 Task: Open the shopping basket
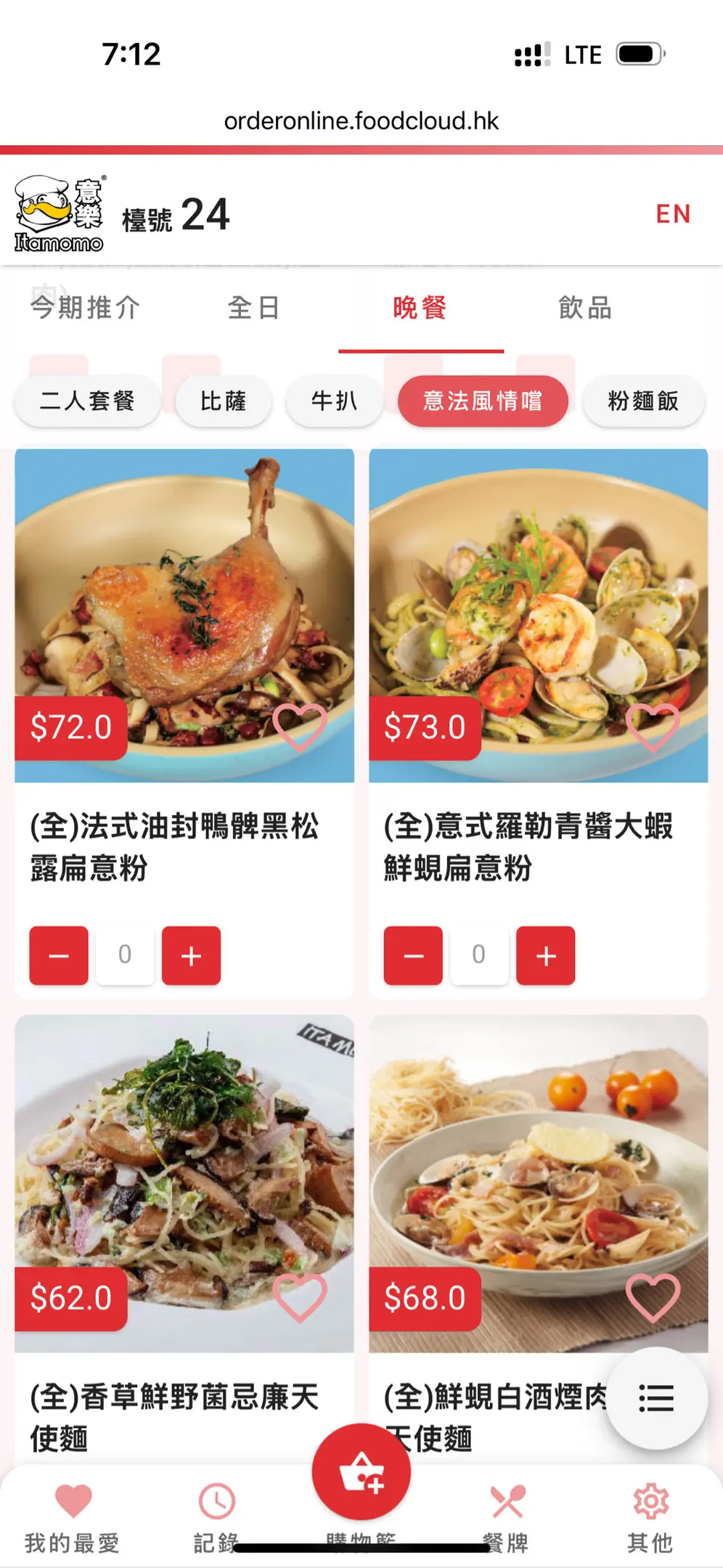click(361, 1472)
